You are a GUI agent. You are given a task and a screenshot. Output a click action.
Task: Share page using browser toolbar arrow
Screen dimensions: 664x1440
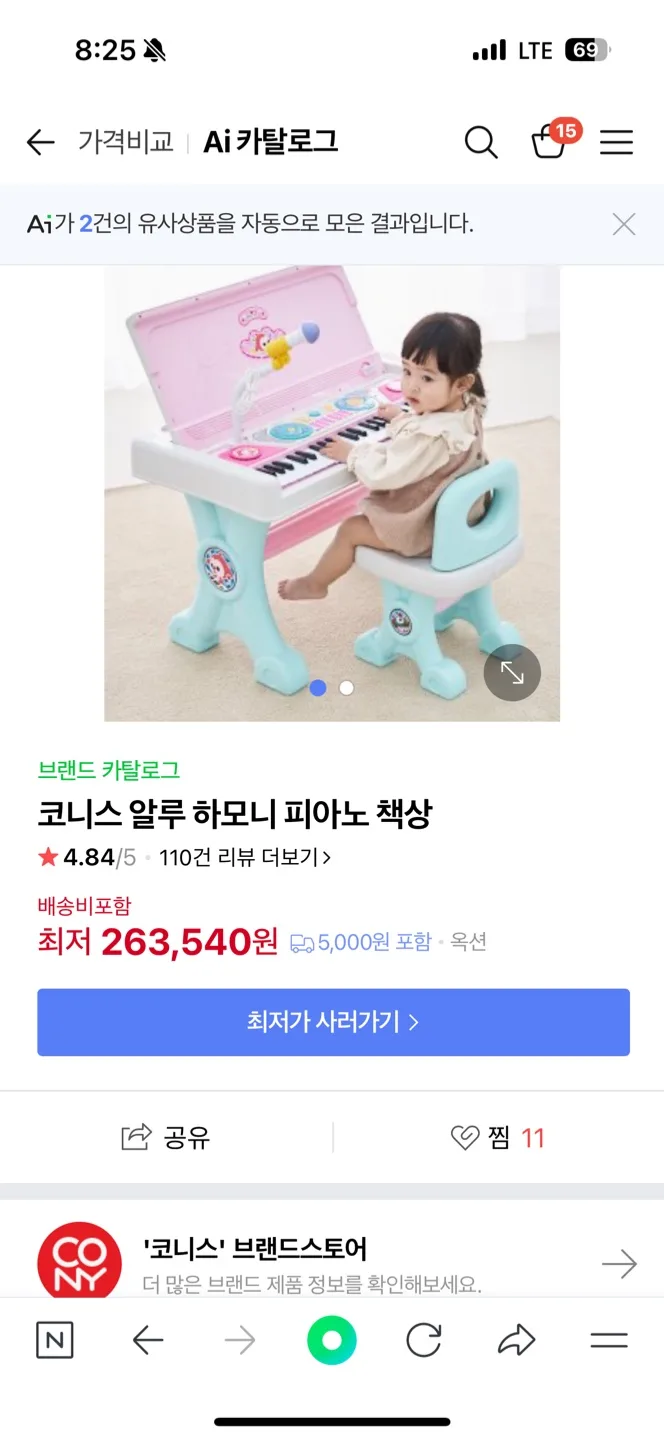pos(516,1340)
